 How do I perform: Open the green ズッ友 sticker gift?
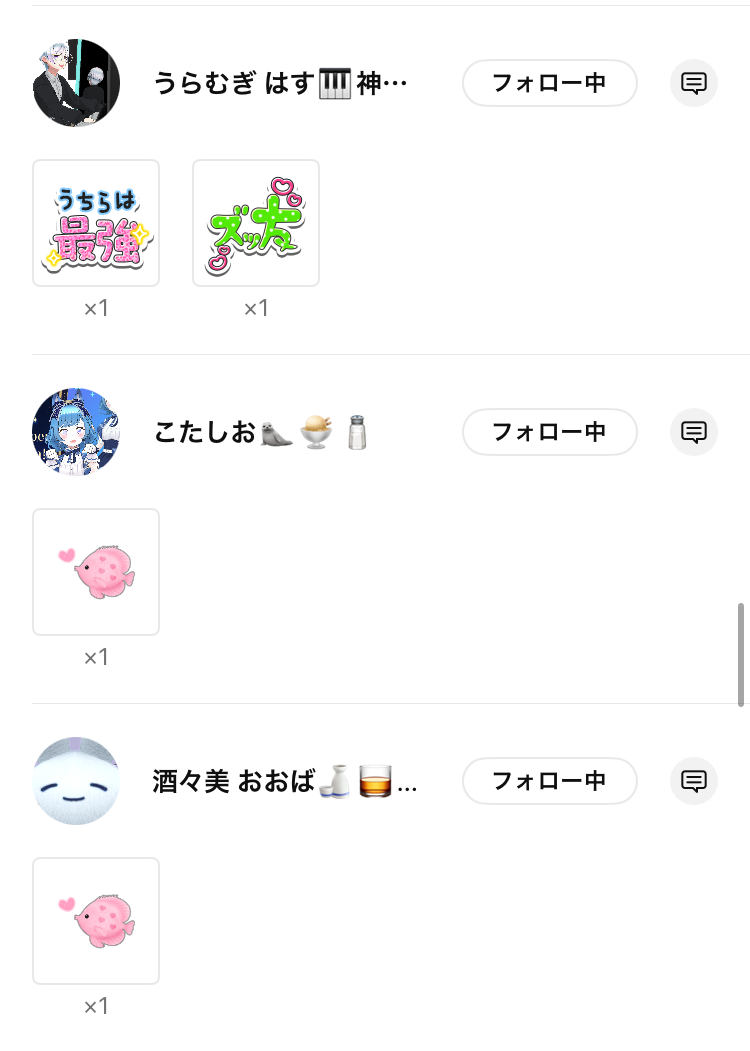click(x=256, y=223)
